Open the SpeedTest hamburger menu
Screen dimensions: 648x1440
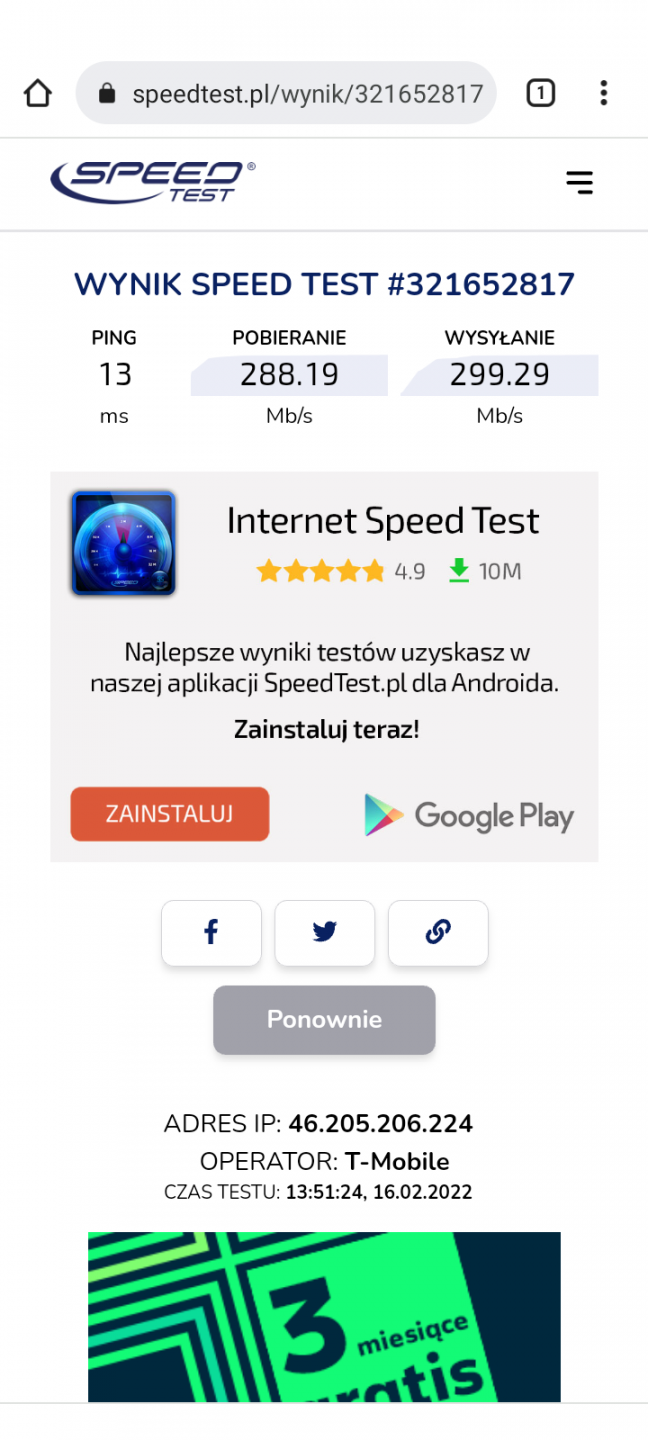click(x=579, y=182)
